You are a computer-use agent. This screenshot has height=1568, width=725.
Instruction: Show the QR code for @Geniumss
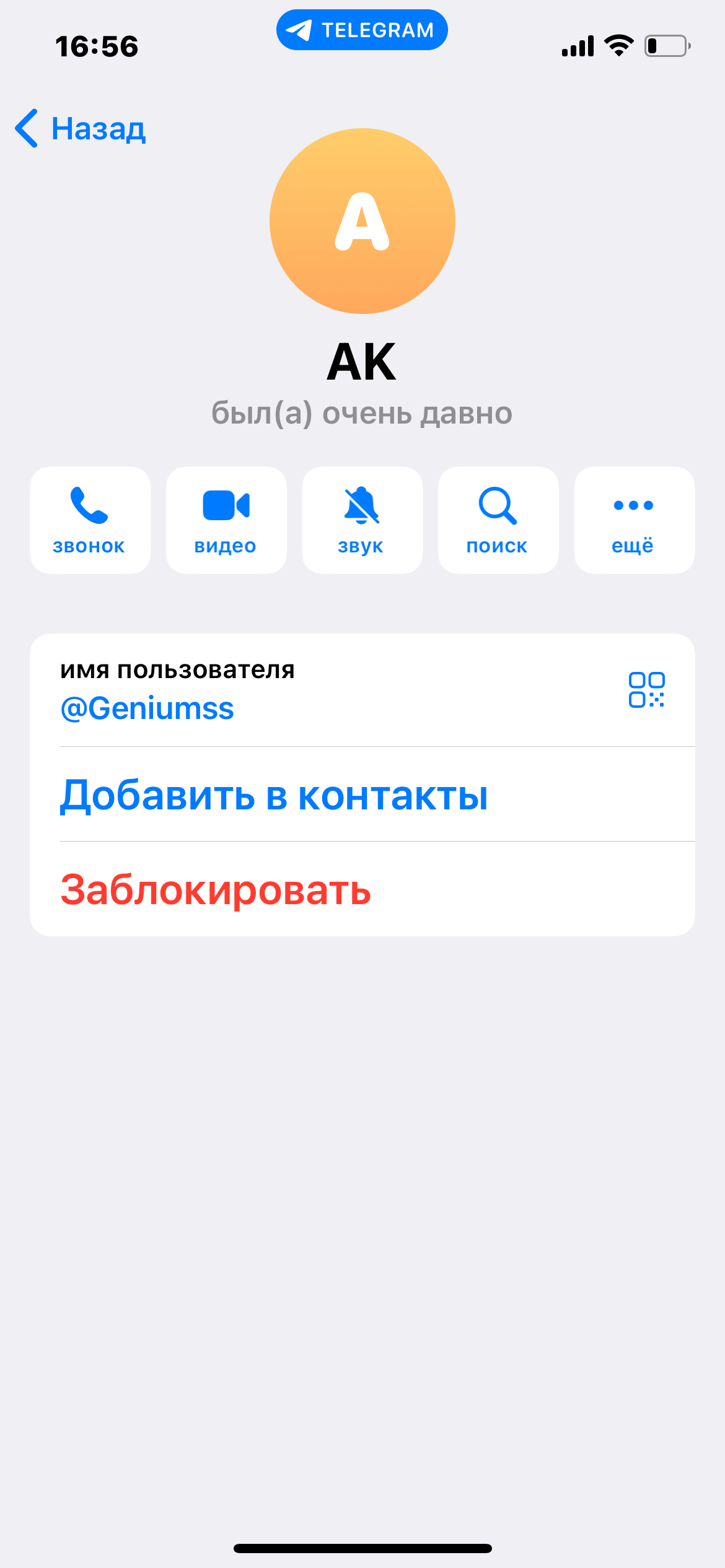pos(646,690)
